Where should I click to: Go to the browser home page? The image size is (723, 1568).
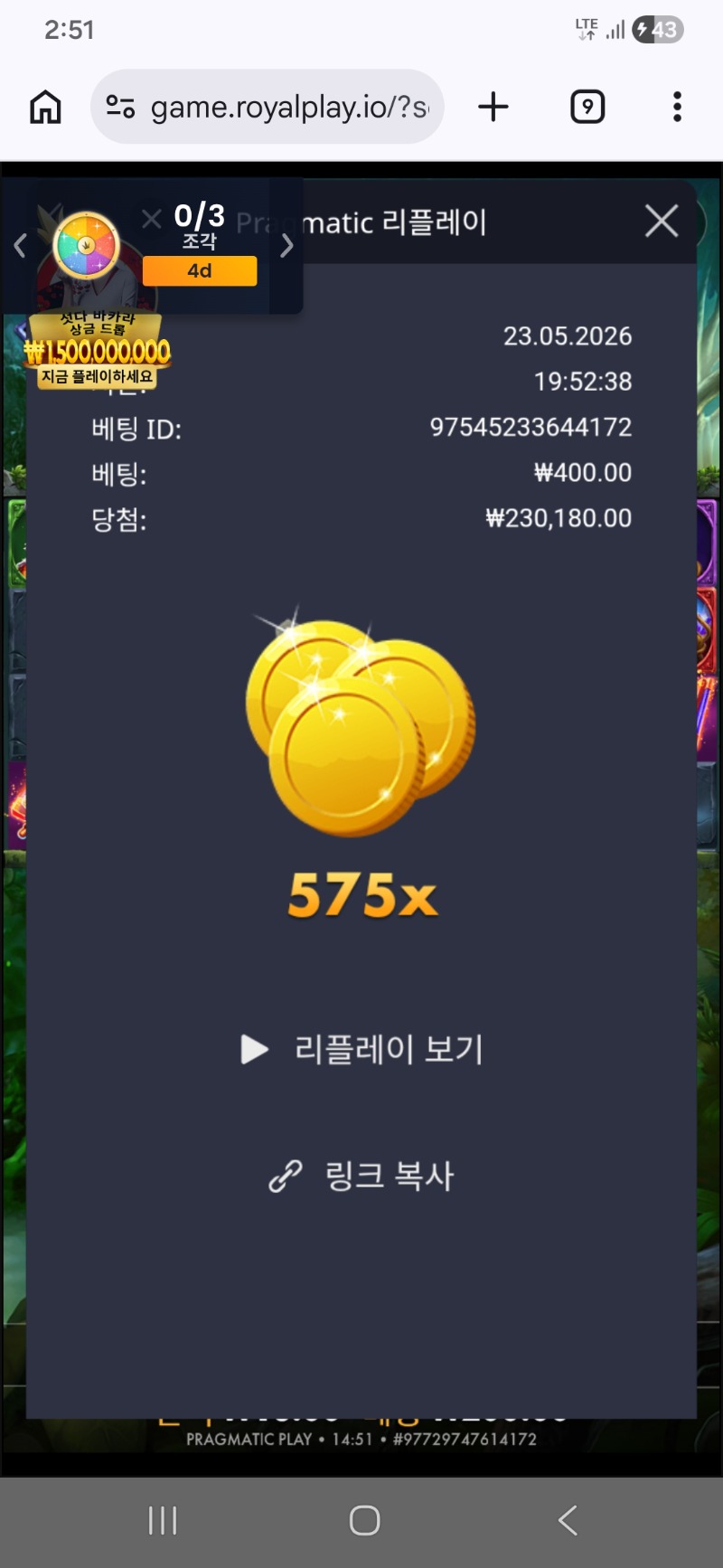click(46, 108)
